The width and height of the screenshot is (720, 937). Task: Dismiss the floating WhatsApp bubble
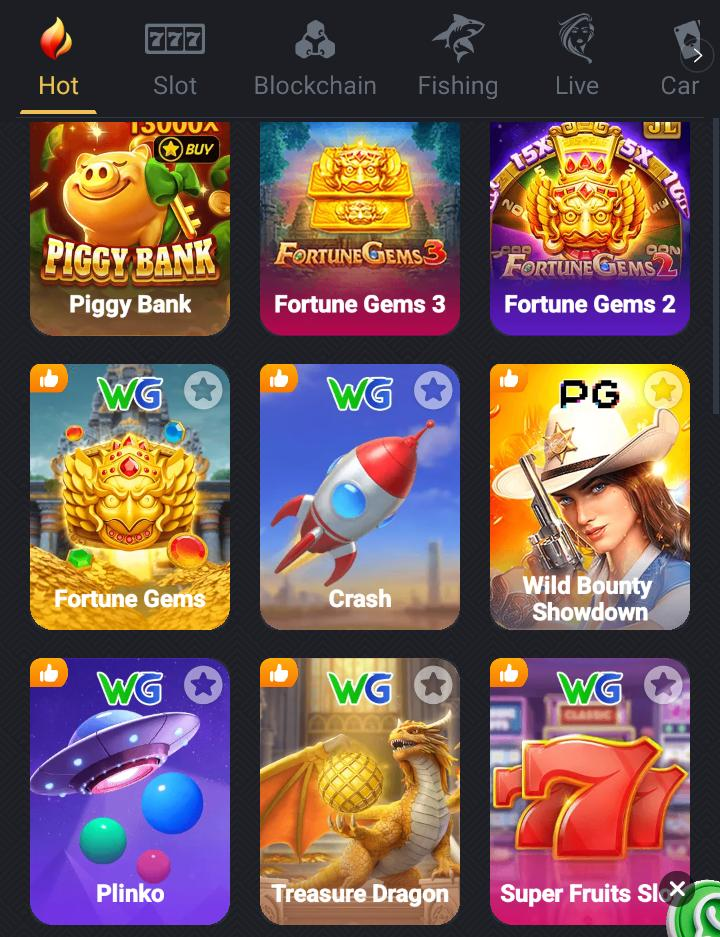(677, 888)
